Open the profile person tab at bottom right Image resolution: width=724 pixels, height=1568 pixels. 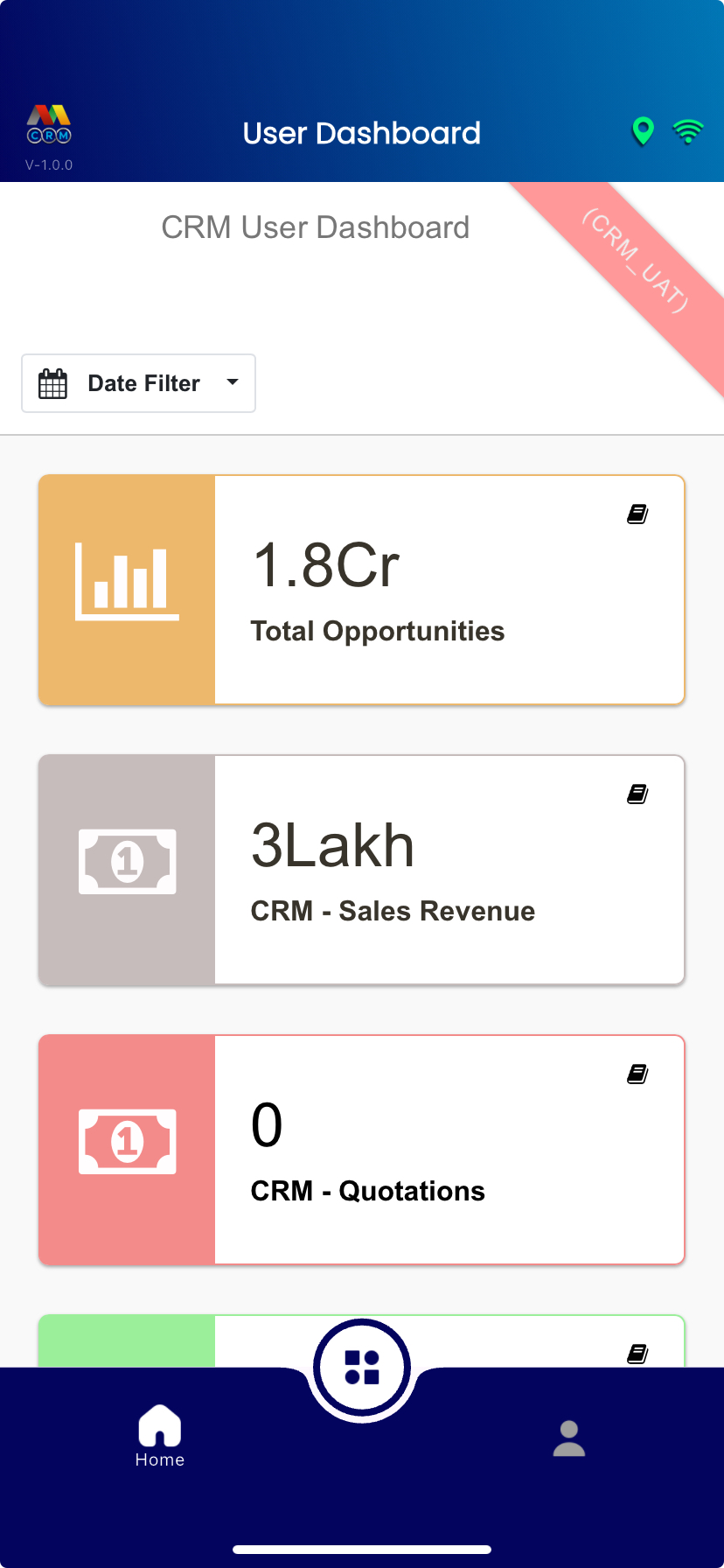point(568,1433)
